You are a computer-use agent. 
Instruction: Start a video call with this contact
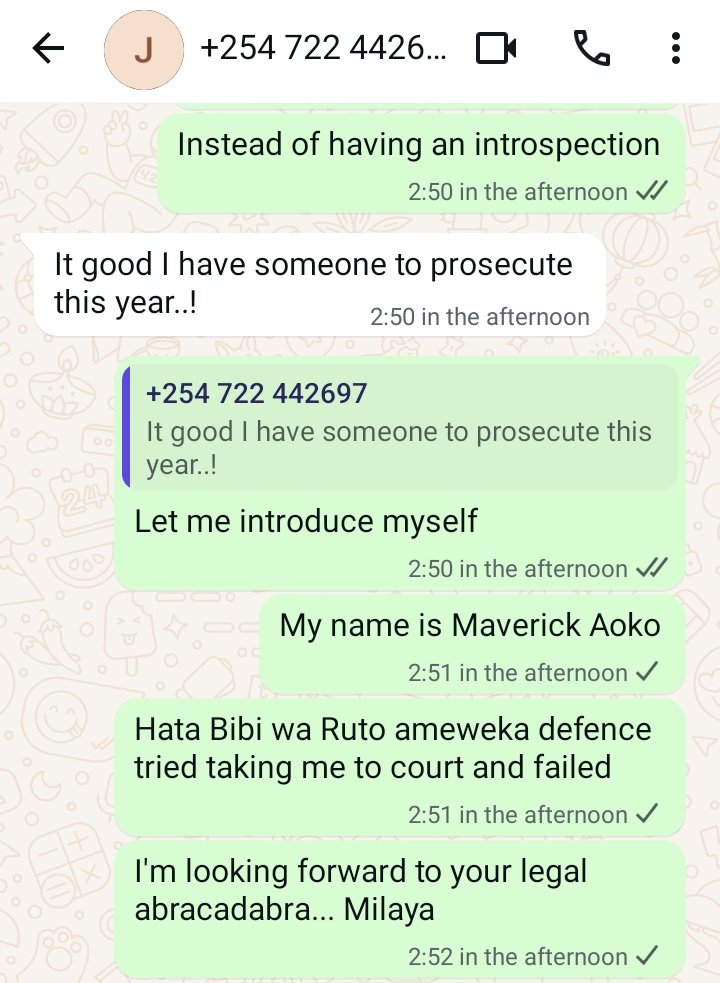coord(496,48)
